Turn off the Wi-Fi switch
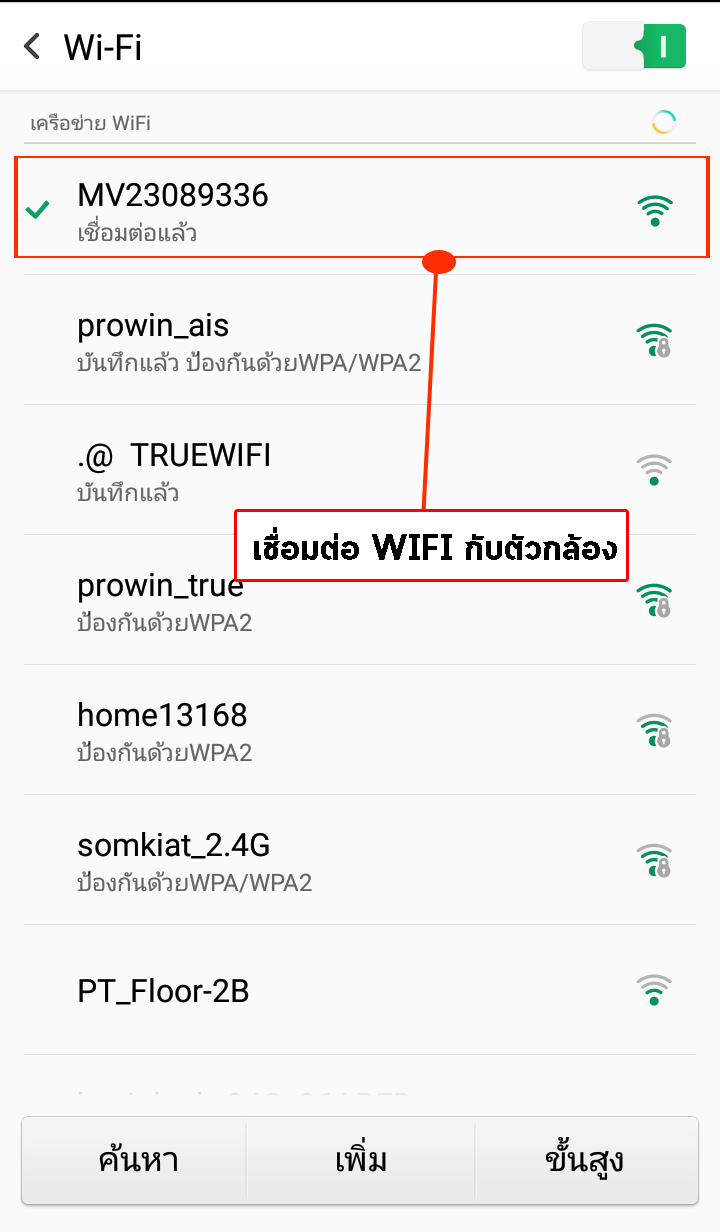 (634, 47)
